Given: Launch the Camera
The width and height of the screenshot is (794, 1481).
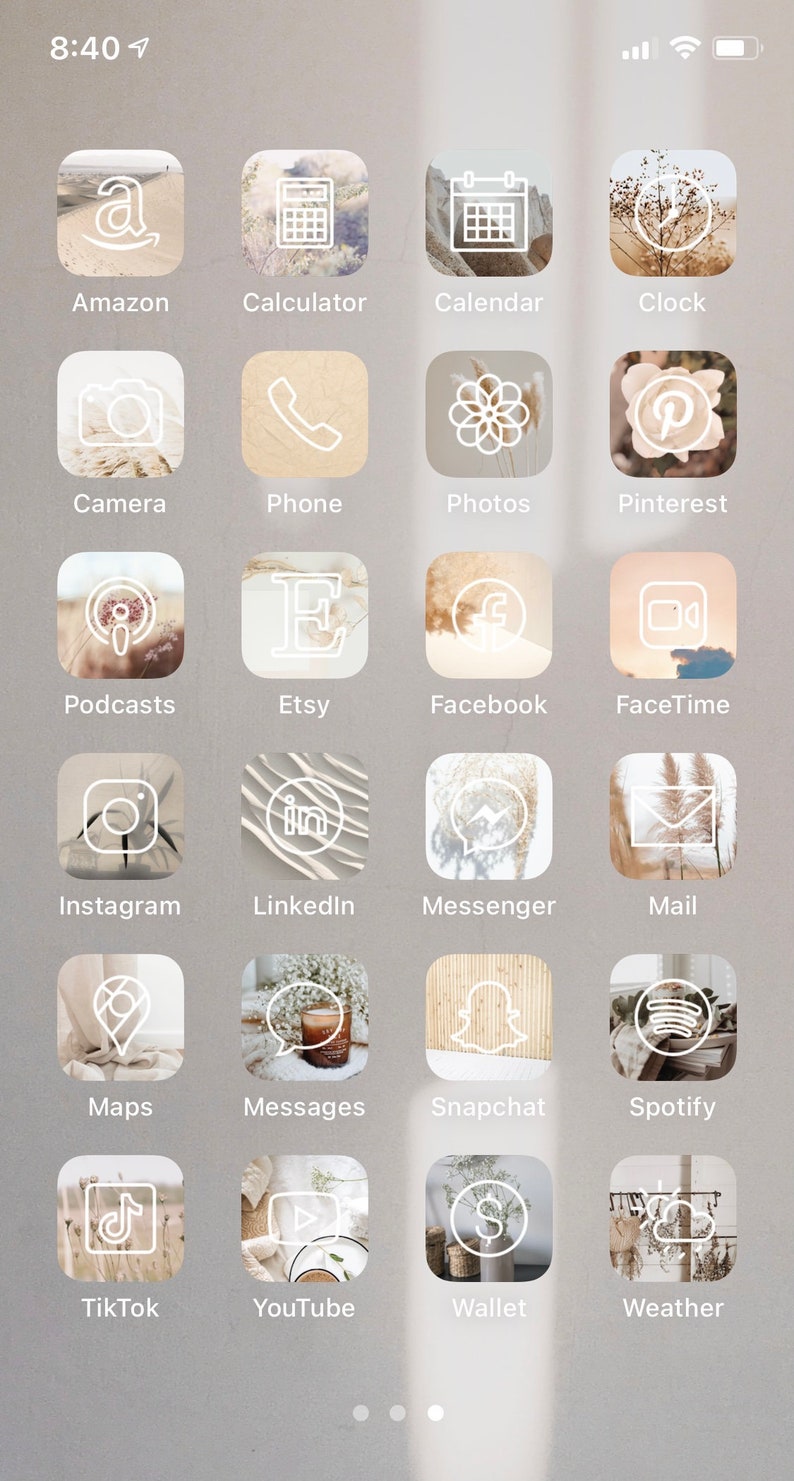Looking at the screenshot, I should 120,414.
